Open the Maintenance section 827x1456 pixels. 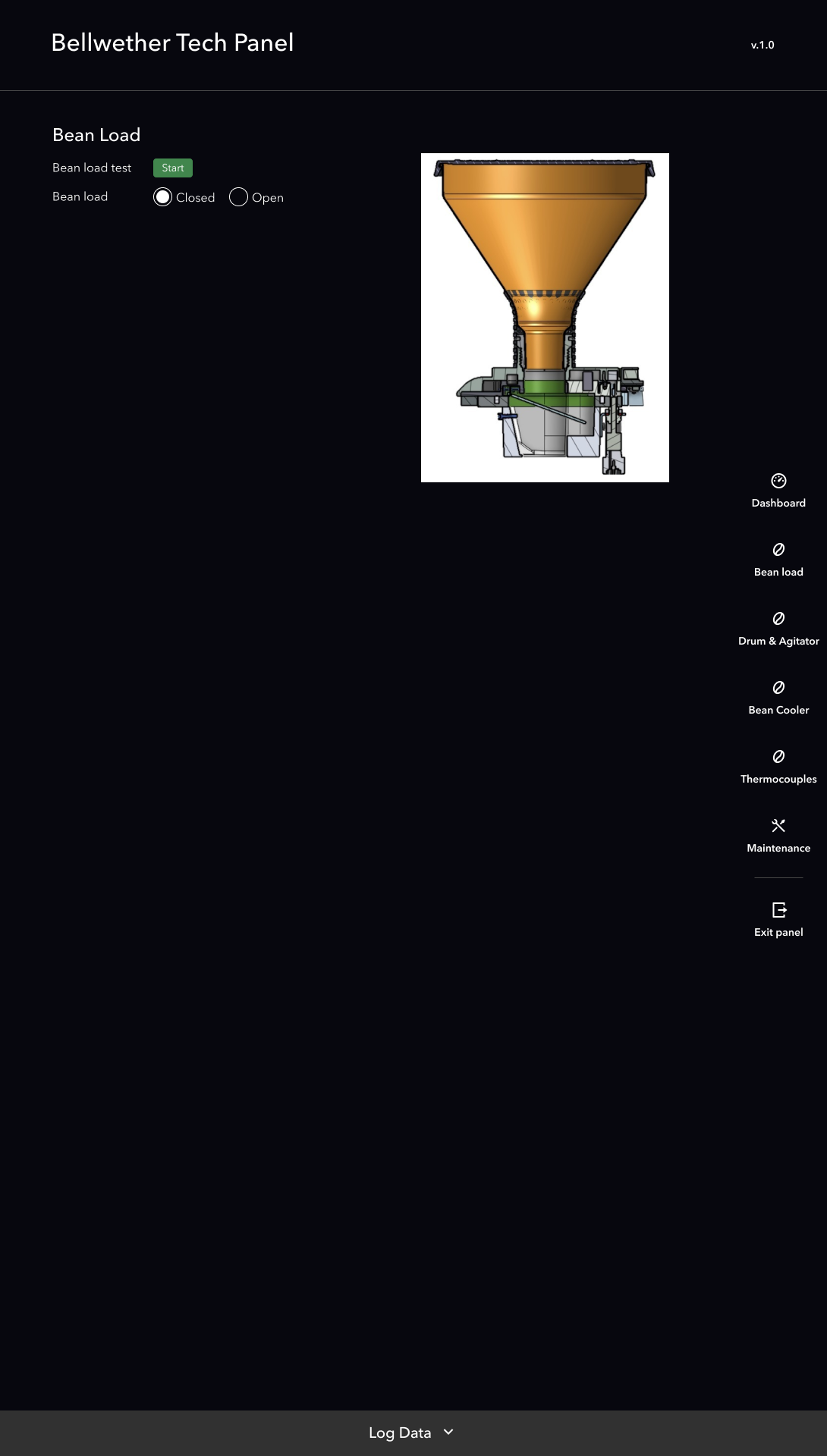pyautogui.click(x=778, y=836)
